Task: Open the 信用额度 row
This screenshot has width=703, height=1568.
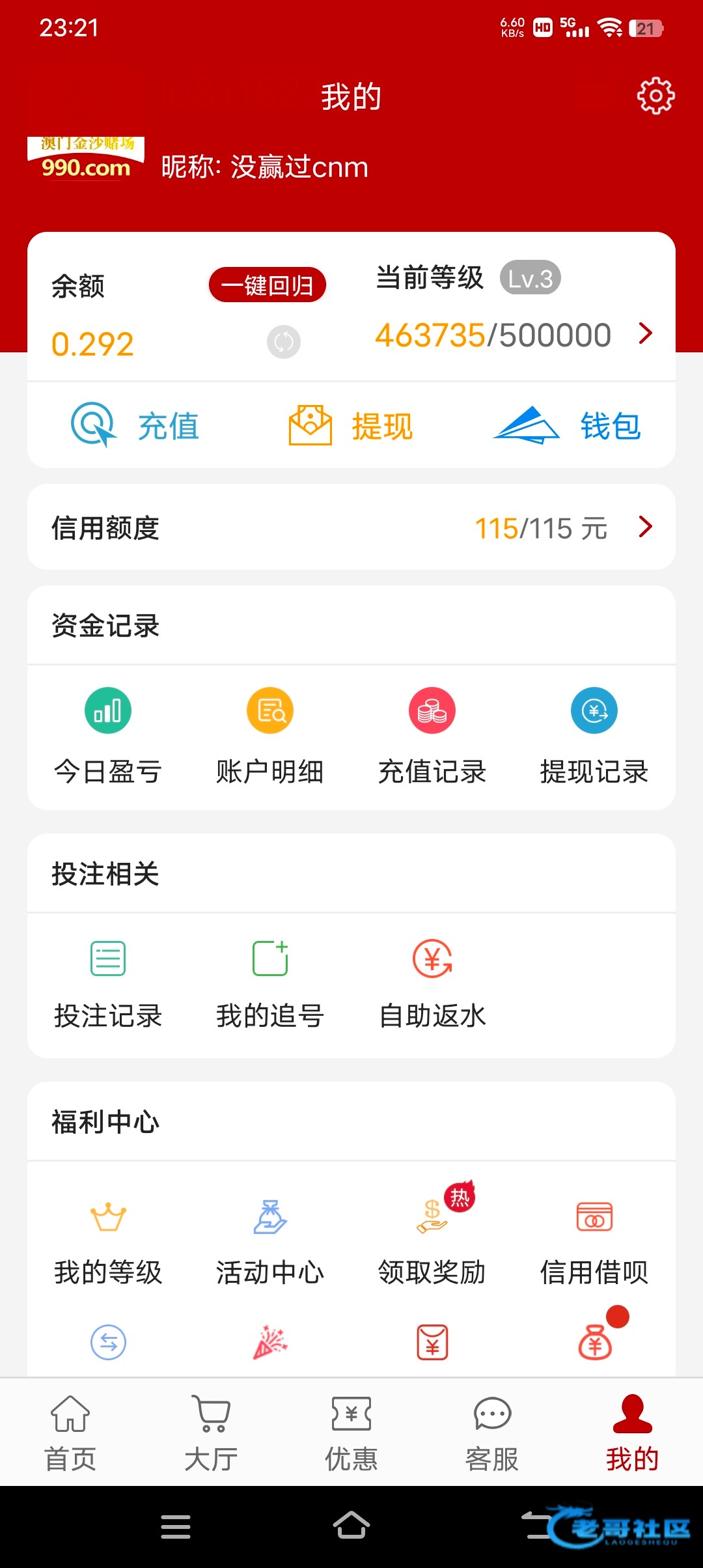Action: pyautogui.click(x=351, y=527)
